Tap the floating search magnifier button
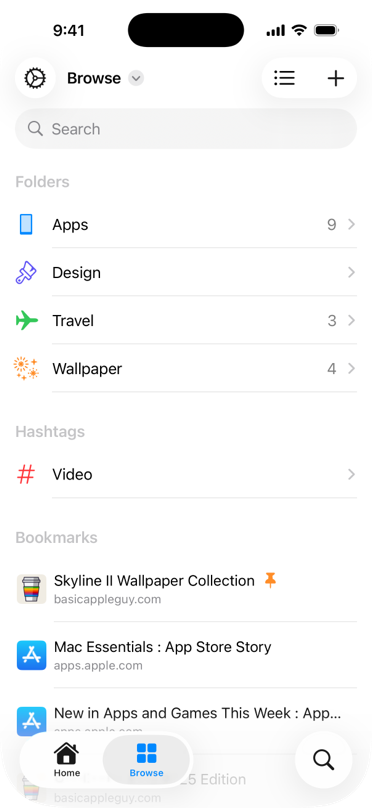 pyautogui.click(x=324, y=760)
